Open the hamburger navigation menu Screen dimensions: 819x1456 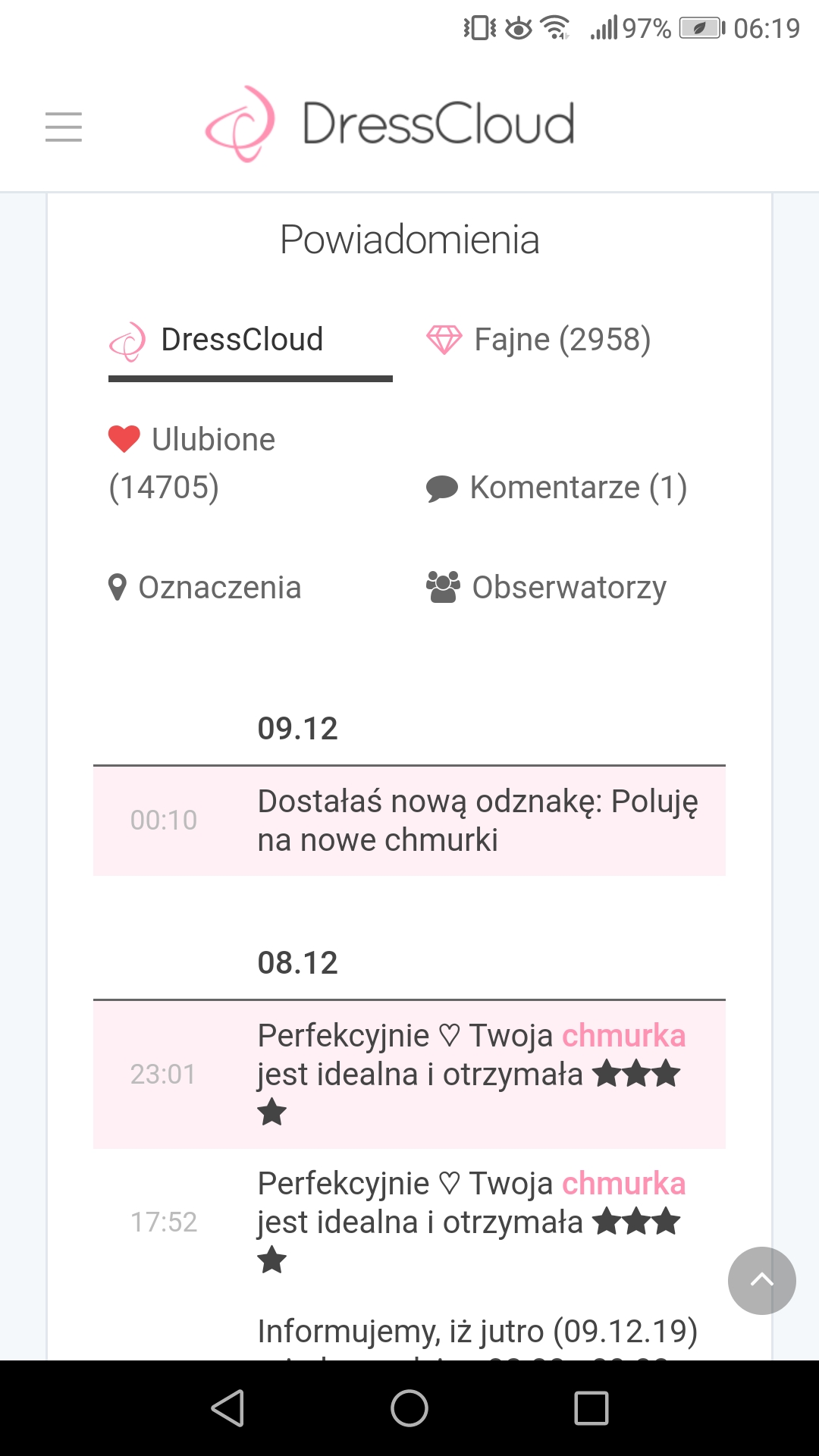click(x=63, y=128)
